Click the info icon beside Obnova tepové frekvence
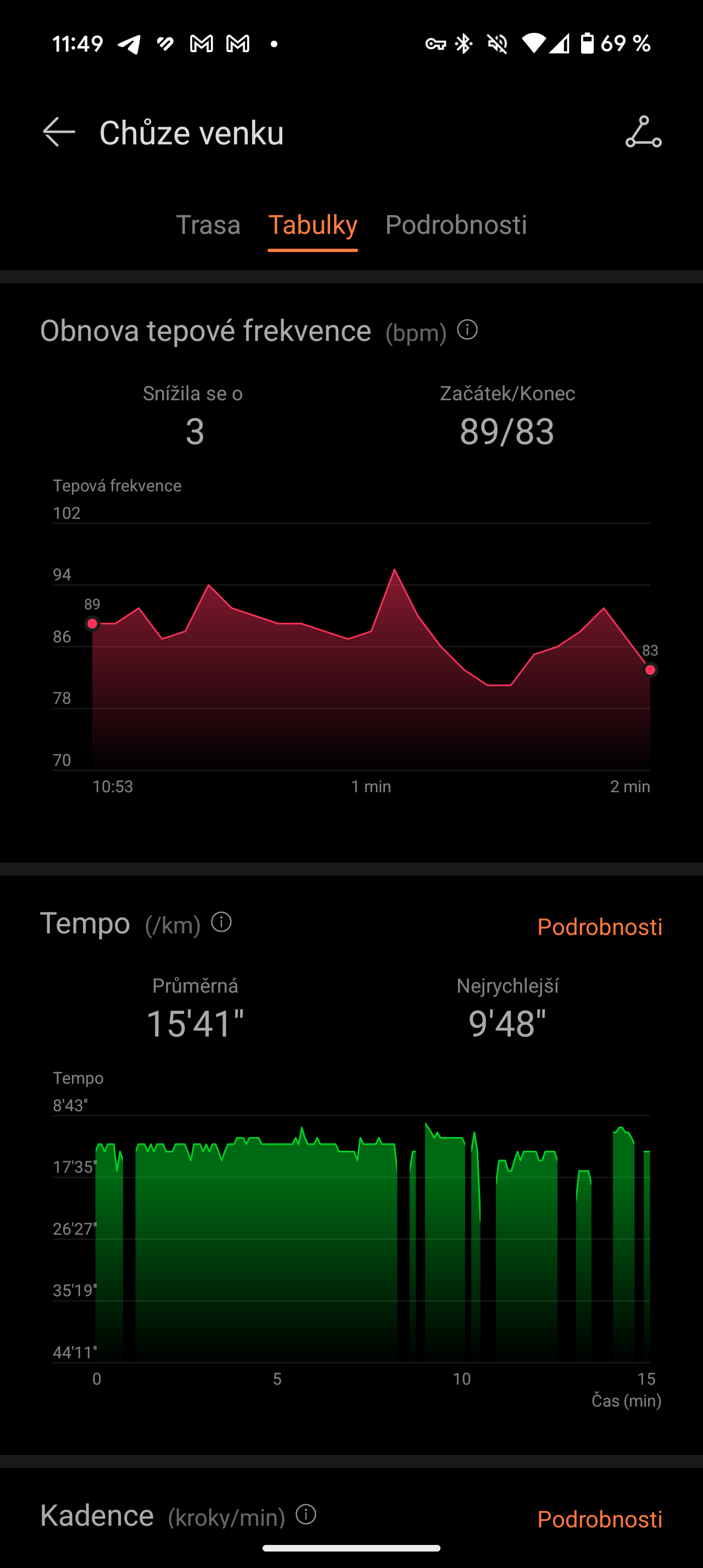 tap(467, 331)
